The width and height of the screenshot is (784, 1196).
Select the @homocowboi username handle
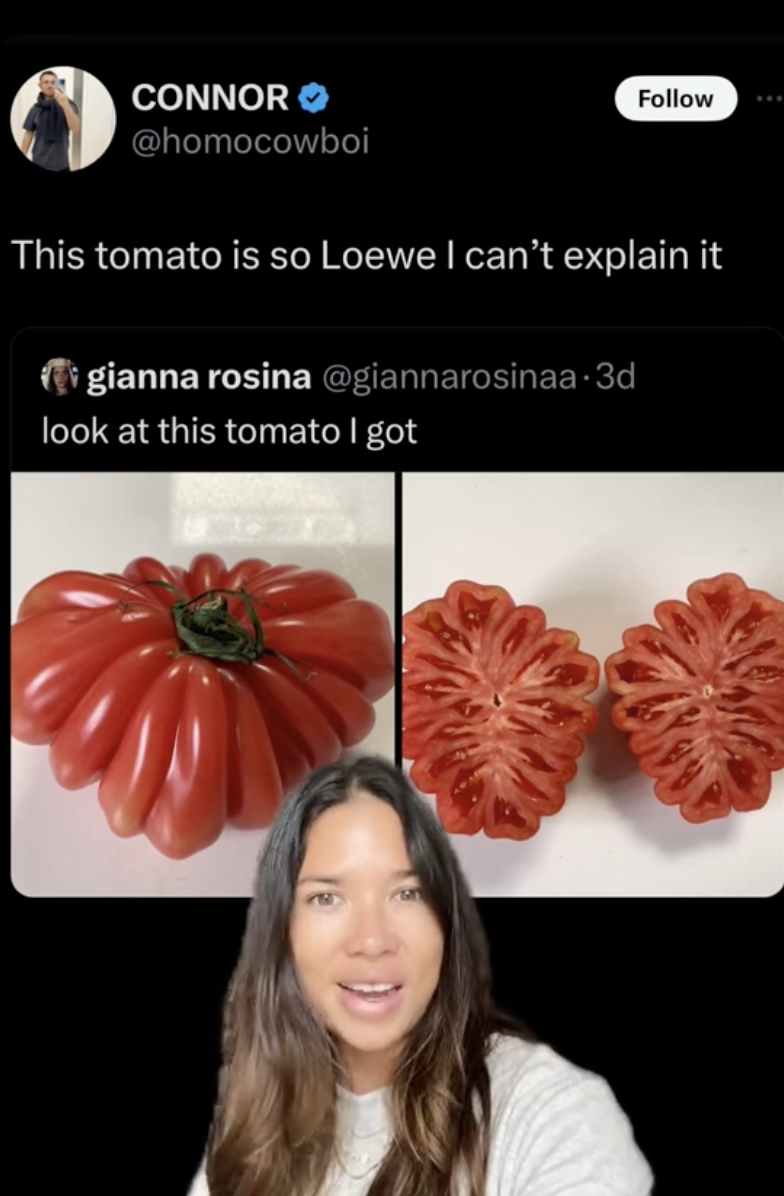tap(252, 142)
